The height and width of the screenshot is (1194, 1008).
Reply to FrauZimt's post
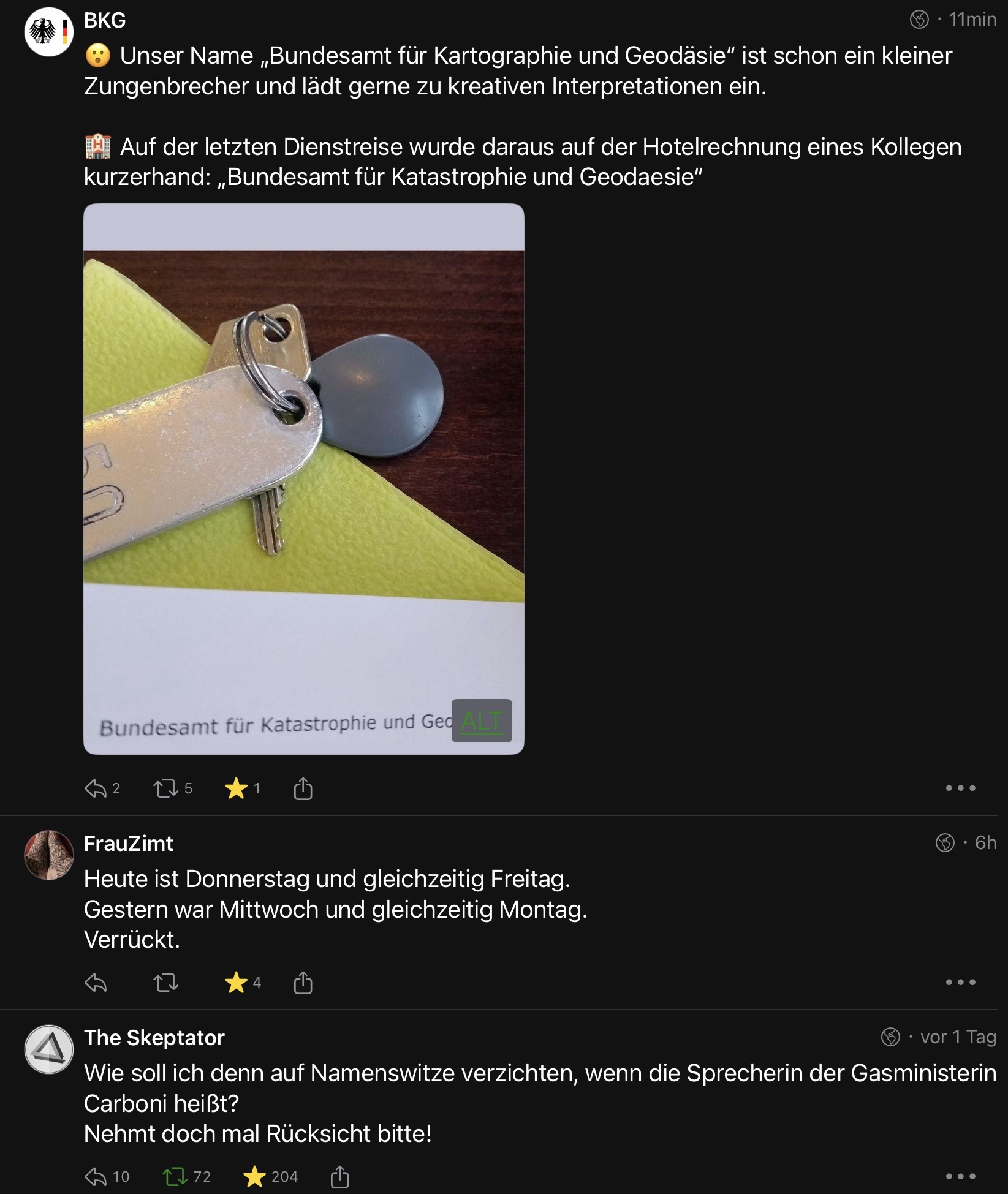(x=96, y=983)
